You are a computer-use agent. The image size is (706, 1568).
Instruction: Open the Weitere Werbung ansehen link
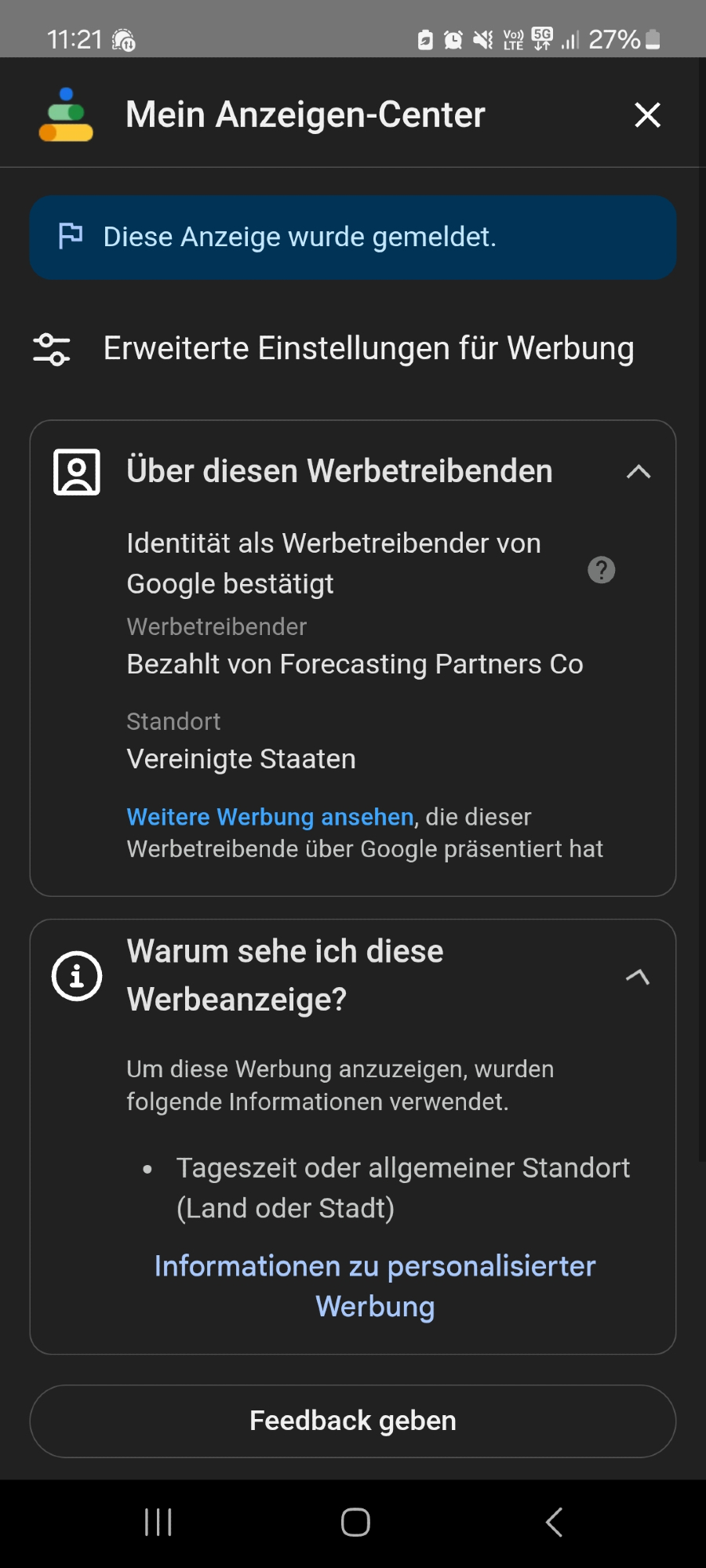click(x=270, y=817)
